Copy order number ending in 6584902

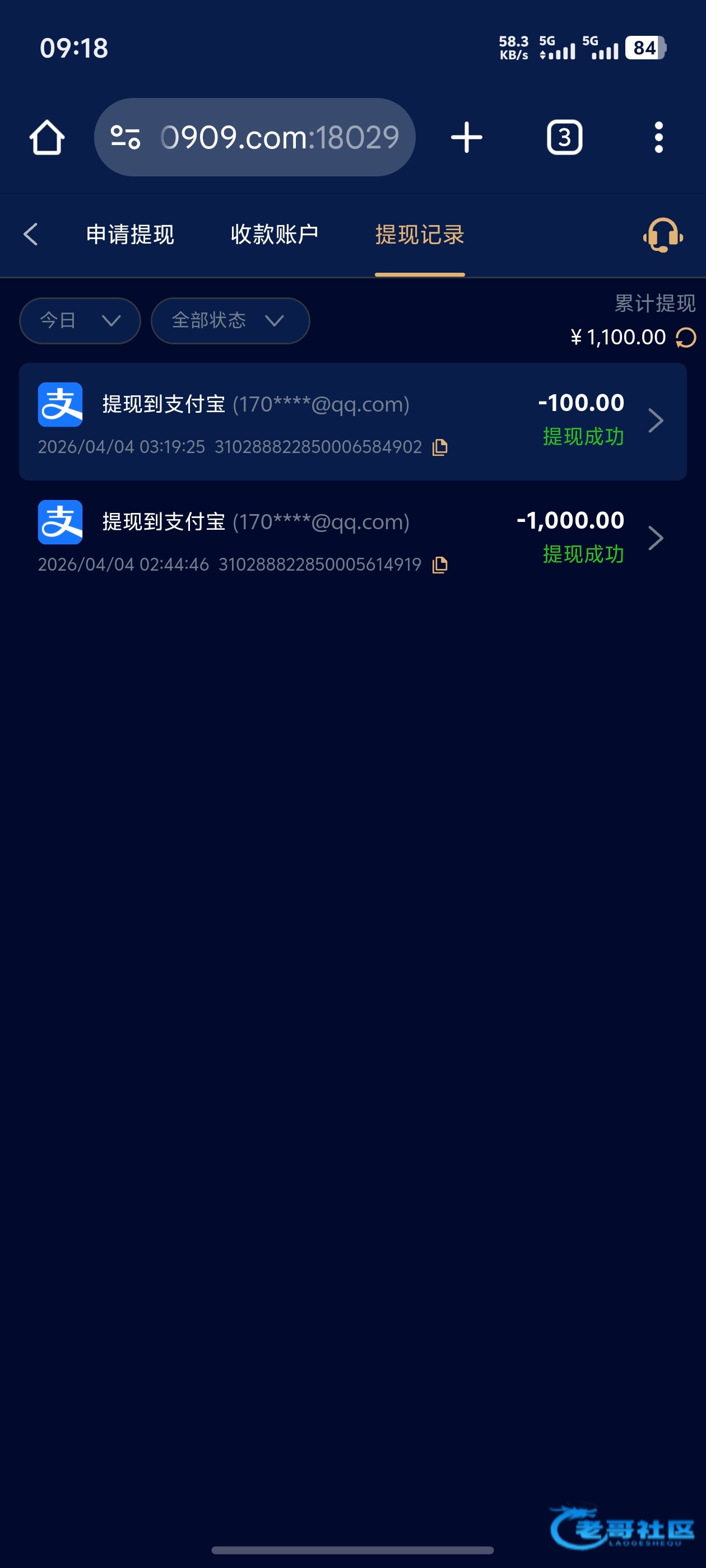(440, 447)
